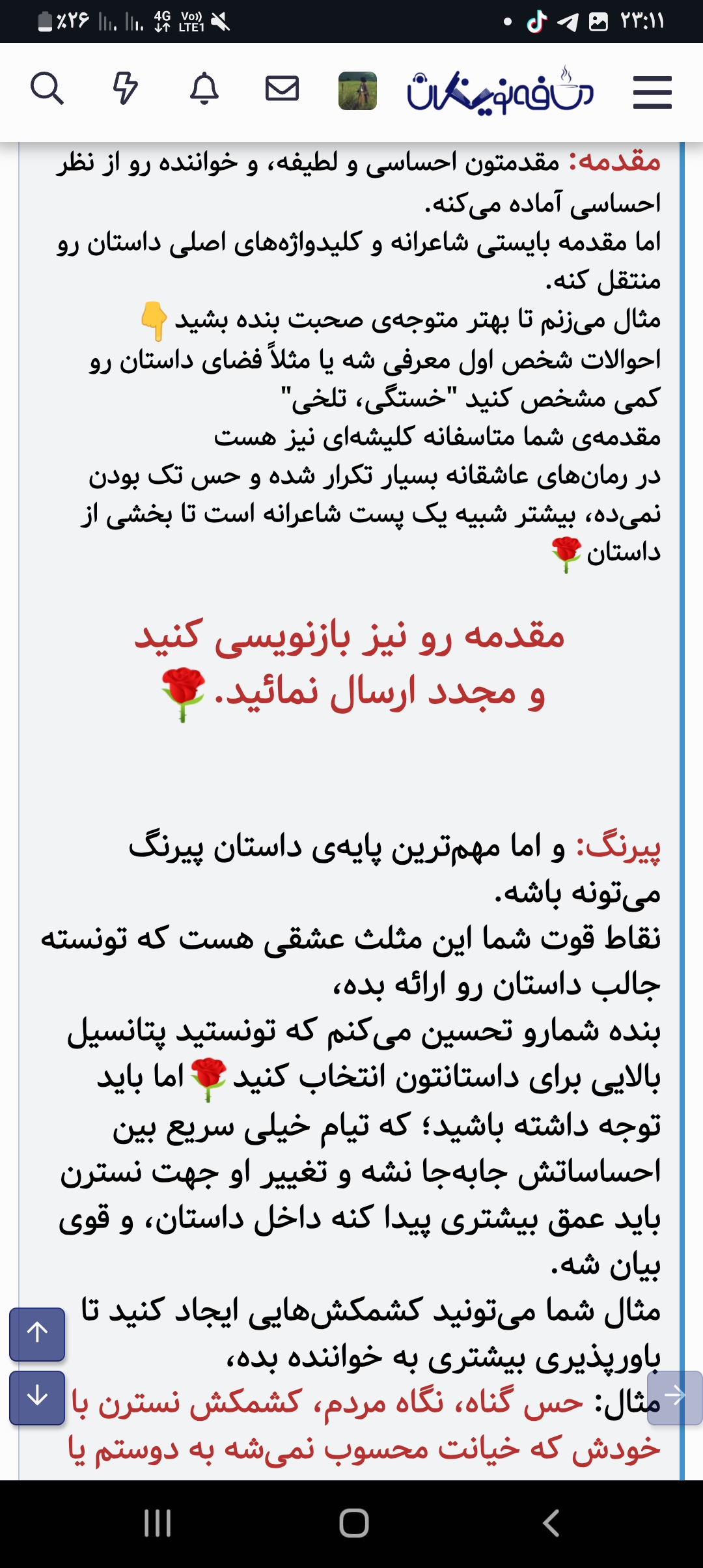Open the user profile avatar
Image resolution: width=703 pixels, height=1568 pixels.
click(357, 91)
